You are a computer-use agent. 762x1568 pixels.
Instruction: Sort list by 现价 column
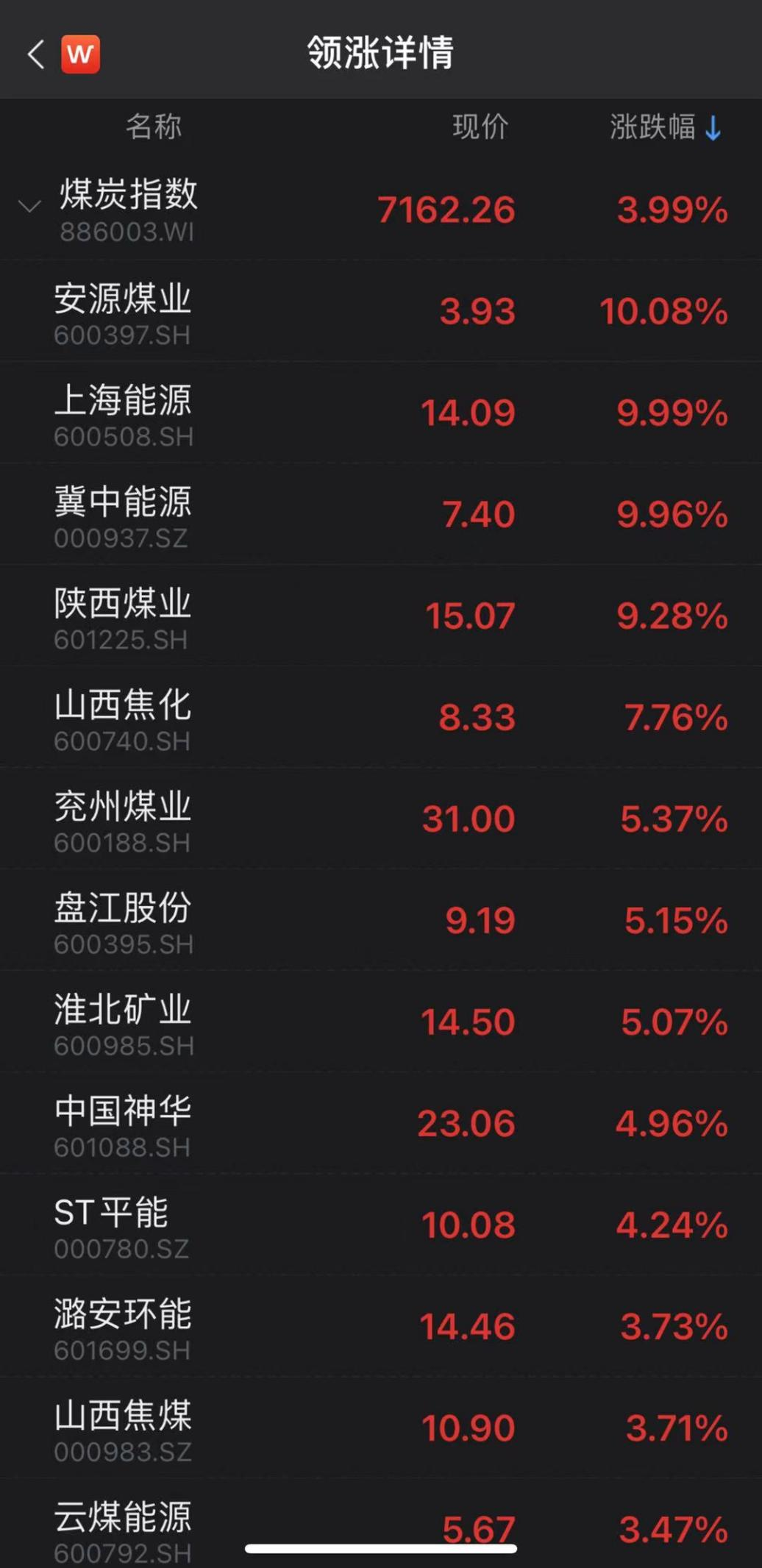coord(480,127)
